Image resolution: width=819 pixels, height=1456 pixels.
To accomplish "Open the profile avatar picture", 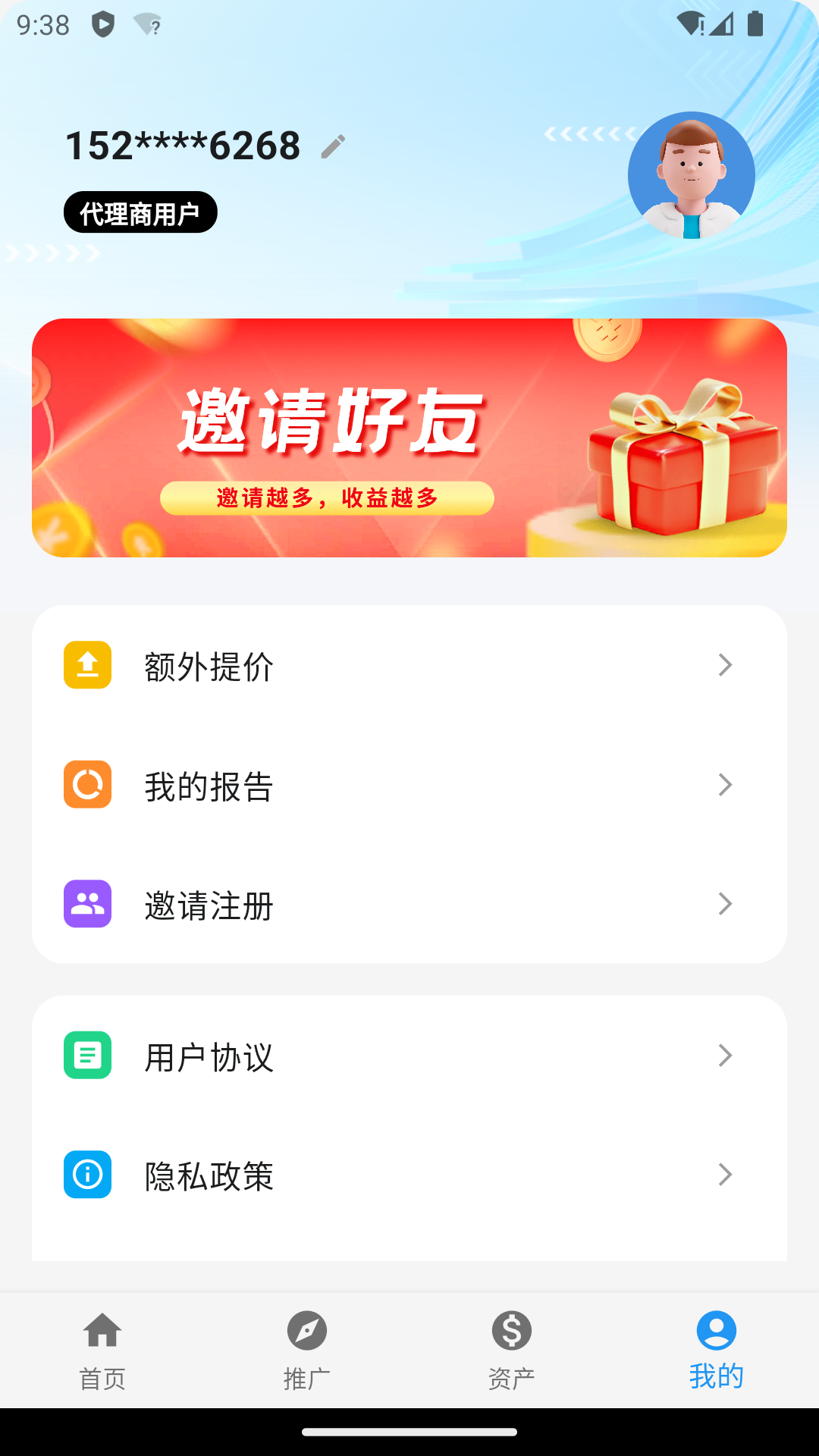I will pyautogui.click(x=691, y=175).
